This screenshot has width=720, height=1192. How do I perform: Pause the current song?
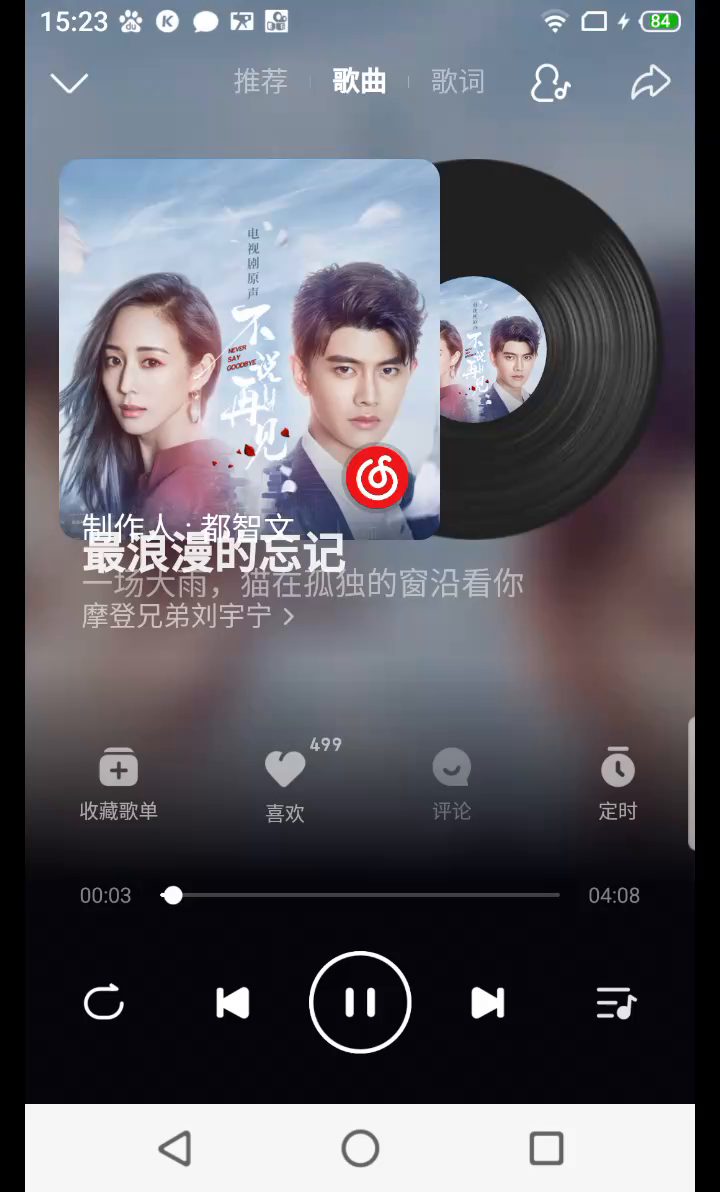tap(360, 1002)
